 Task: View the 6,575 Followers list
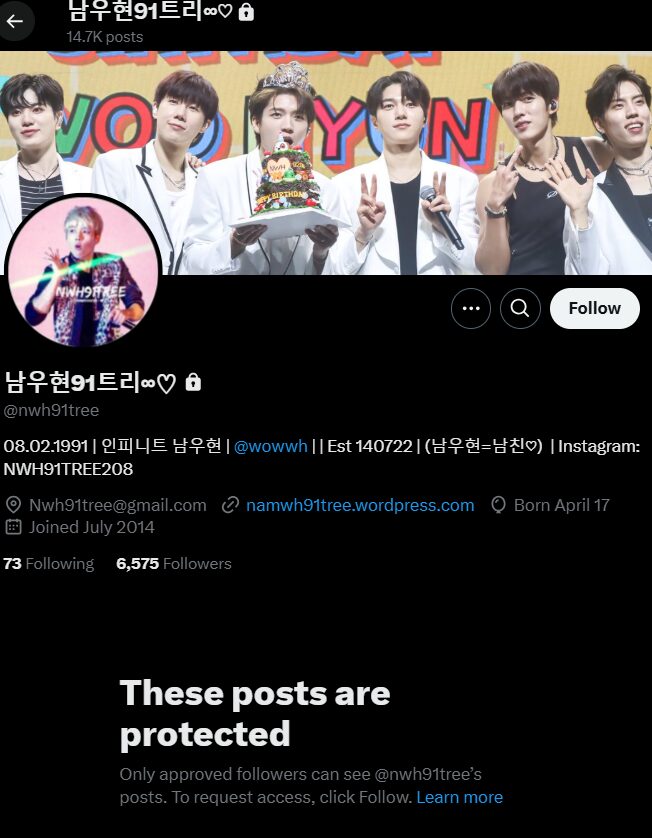click(174, 564)
